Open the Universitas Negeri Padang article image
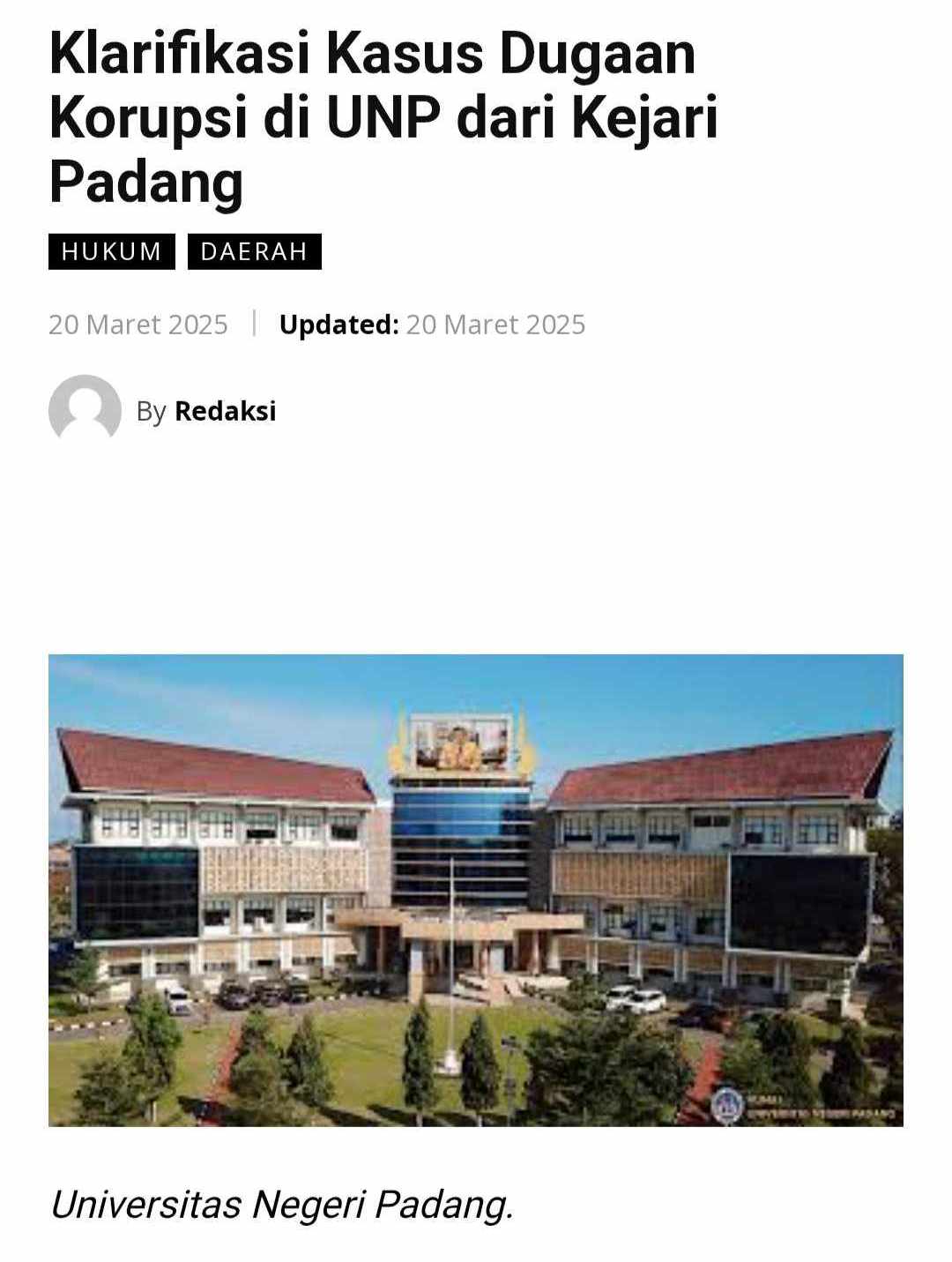Image resolution: width=952 pixels, height=1262 pixels. coord(476,890)
